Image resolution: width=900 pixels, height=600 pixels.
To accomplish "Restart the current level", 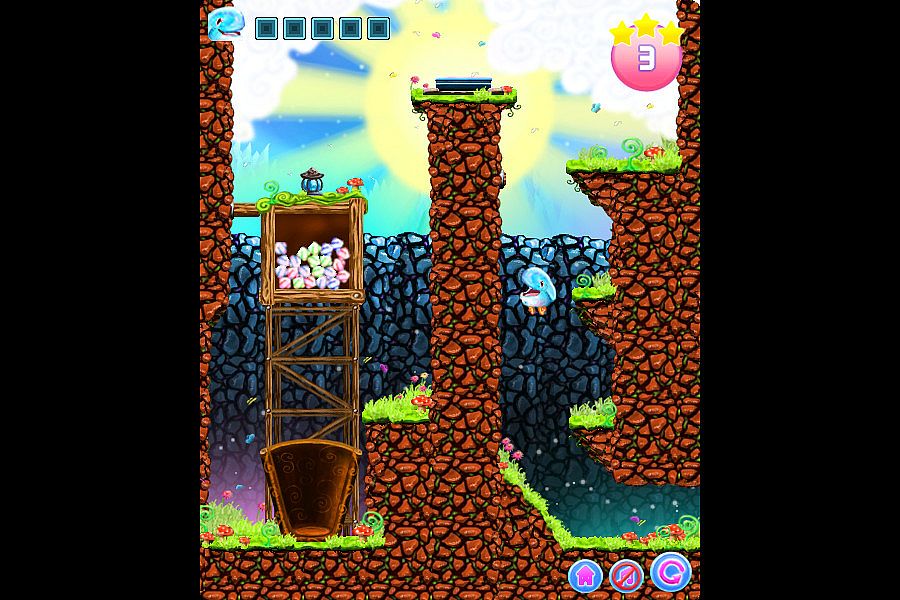I will coord(670,573).
